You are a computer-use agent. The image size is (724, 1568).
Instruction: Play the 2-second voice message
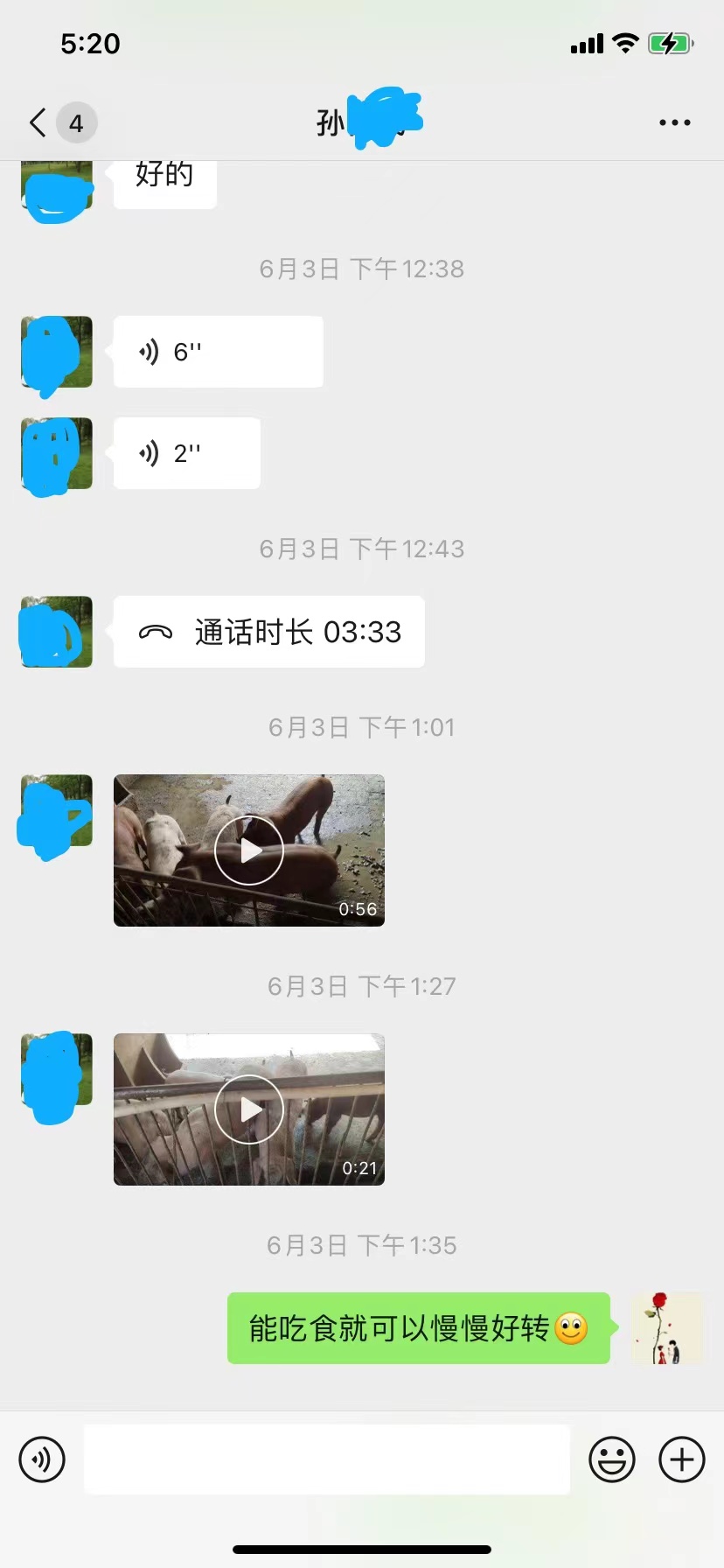186,453
